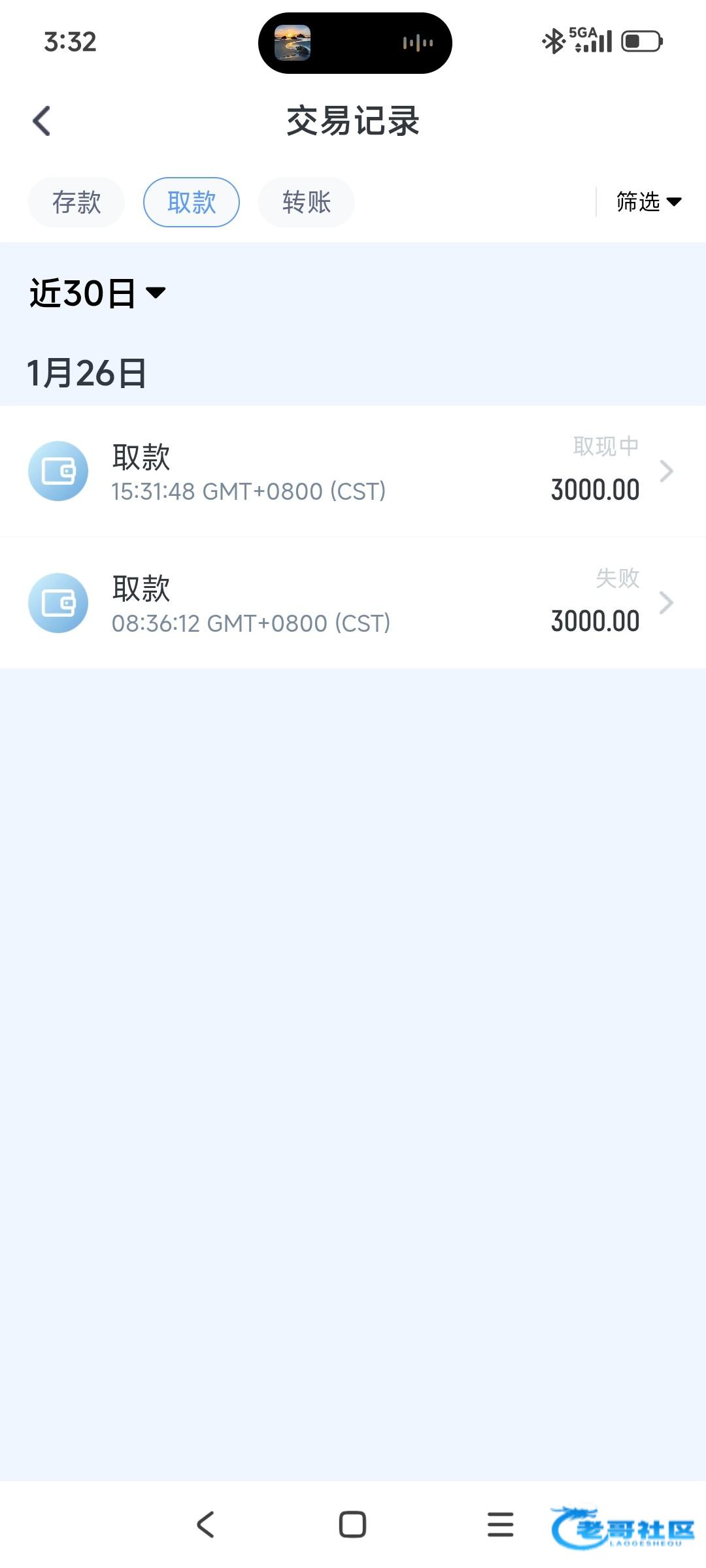The image size is (706, 1568).
Task: Select the 取款 tab
Action: (x=192, y=203)
